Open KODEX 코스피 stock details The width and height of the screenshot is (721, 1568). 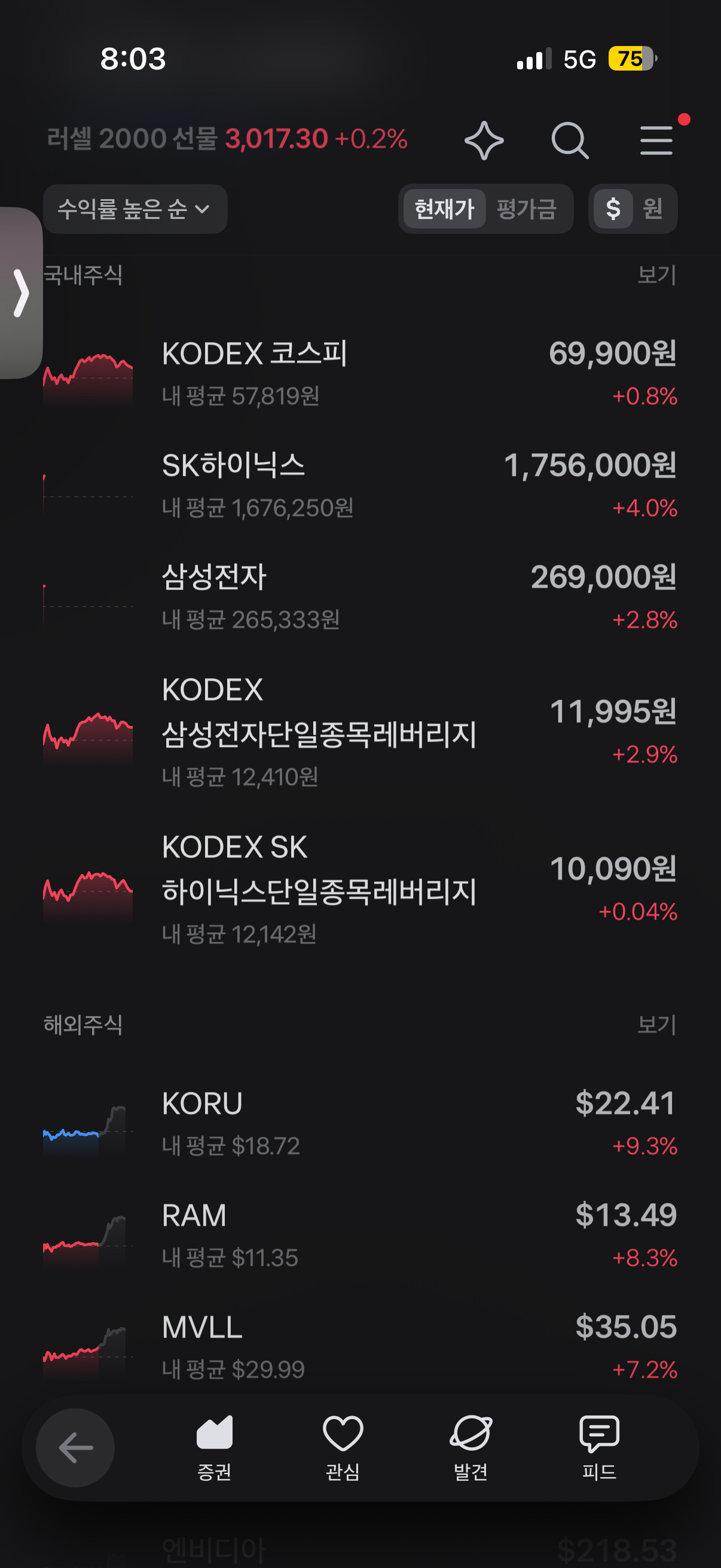point(360,374)
